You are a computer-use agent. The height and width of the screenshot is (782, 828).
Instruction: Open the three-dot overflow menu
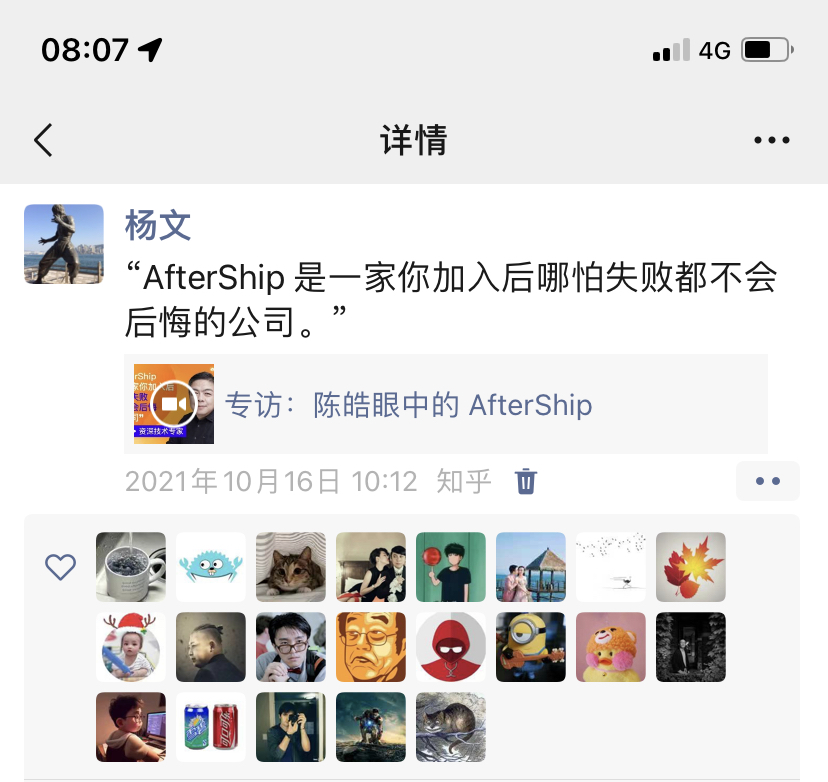[771, 140]
